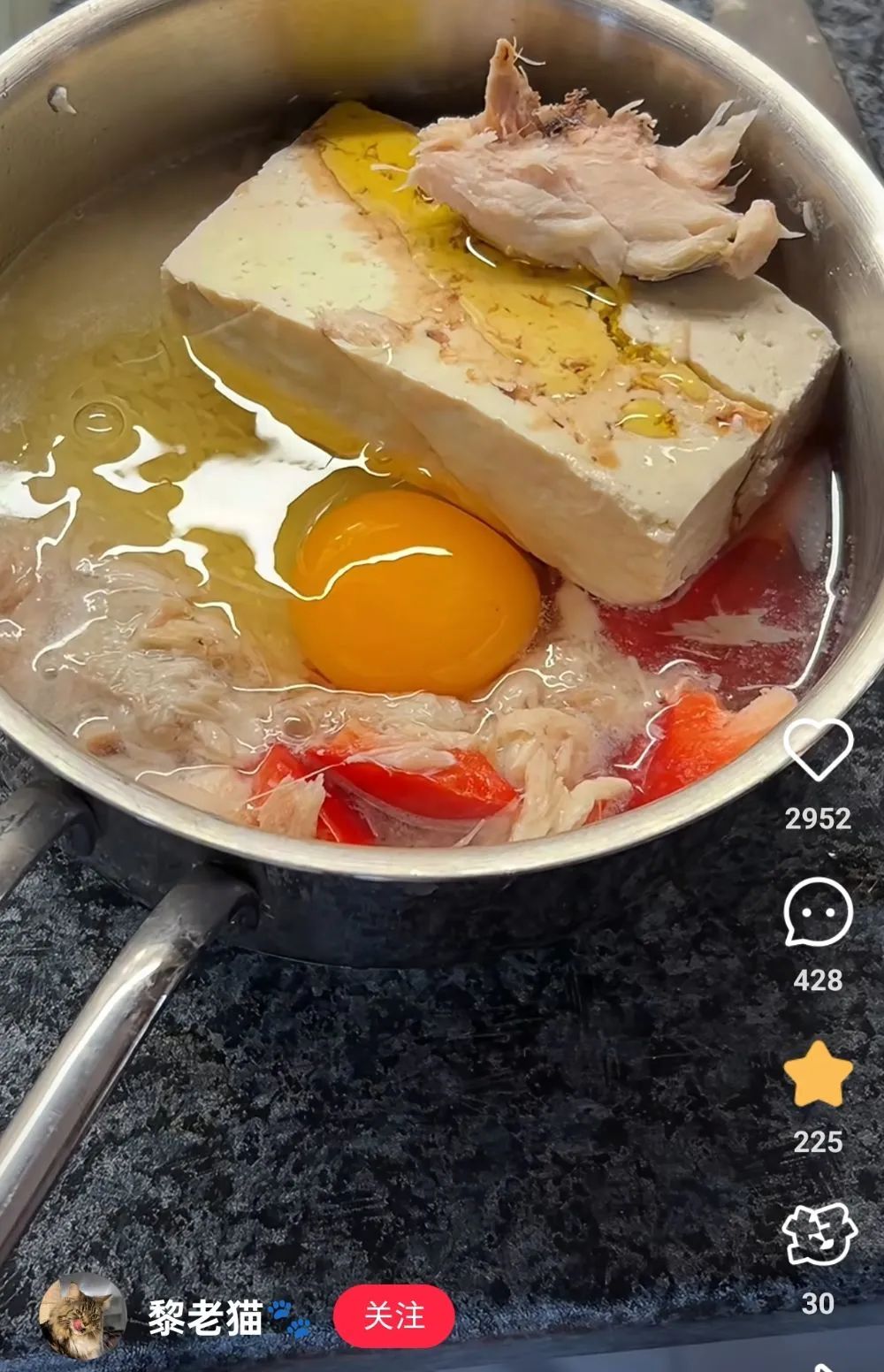The image size is (884, 1372).
Task: Open the comments section
Action: 818,913
